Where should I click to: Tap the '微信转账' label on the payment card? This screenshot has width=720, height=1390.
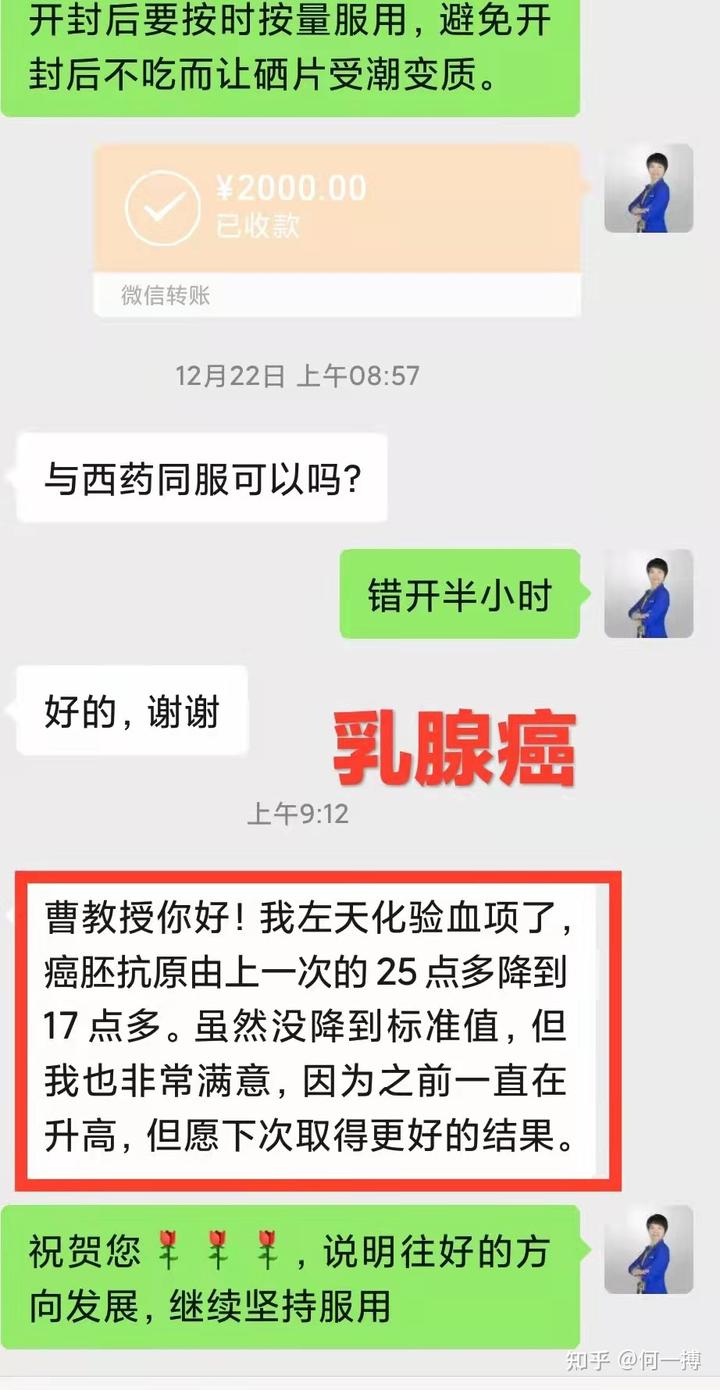pos(165,296)
